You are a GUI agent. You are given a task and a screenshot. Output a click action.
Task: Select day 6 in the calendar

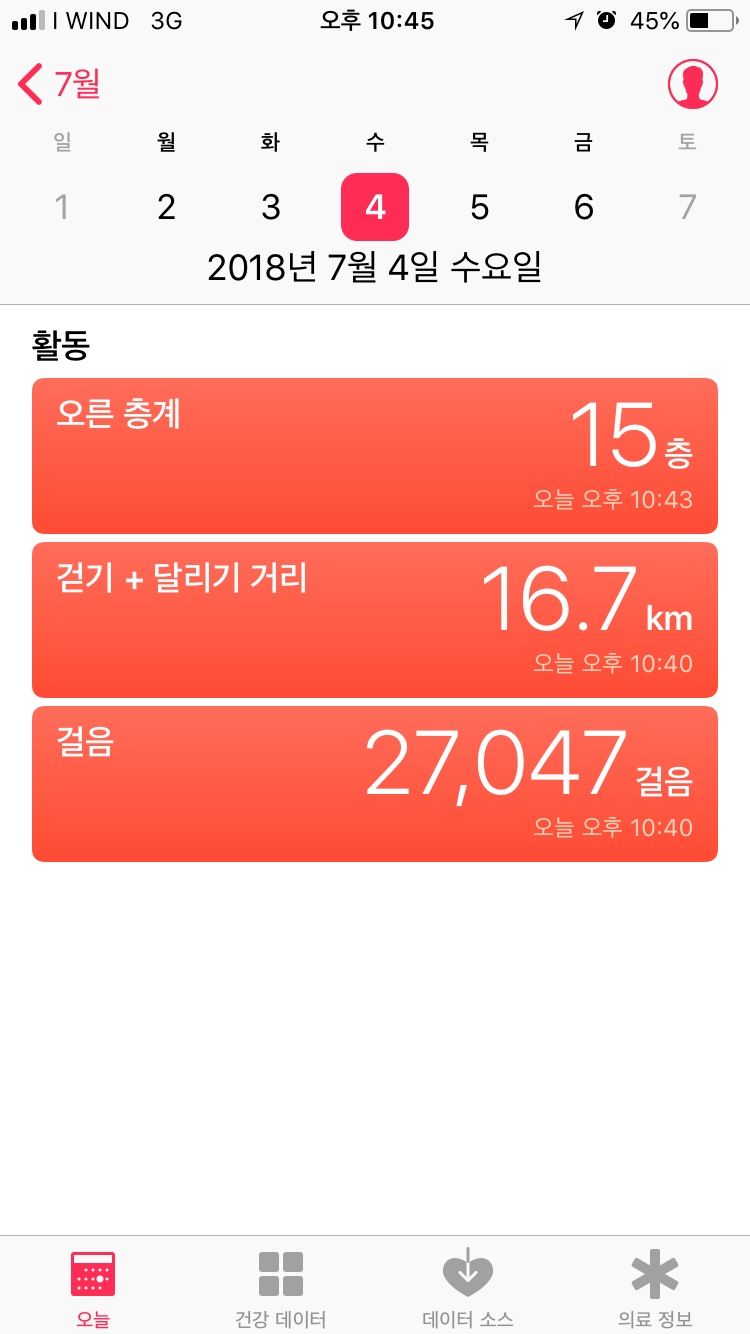click(x=584, y=207)
